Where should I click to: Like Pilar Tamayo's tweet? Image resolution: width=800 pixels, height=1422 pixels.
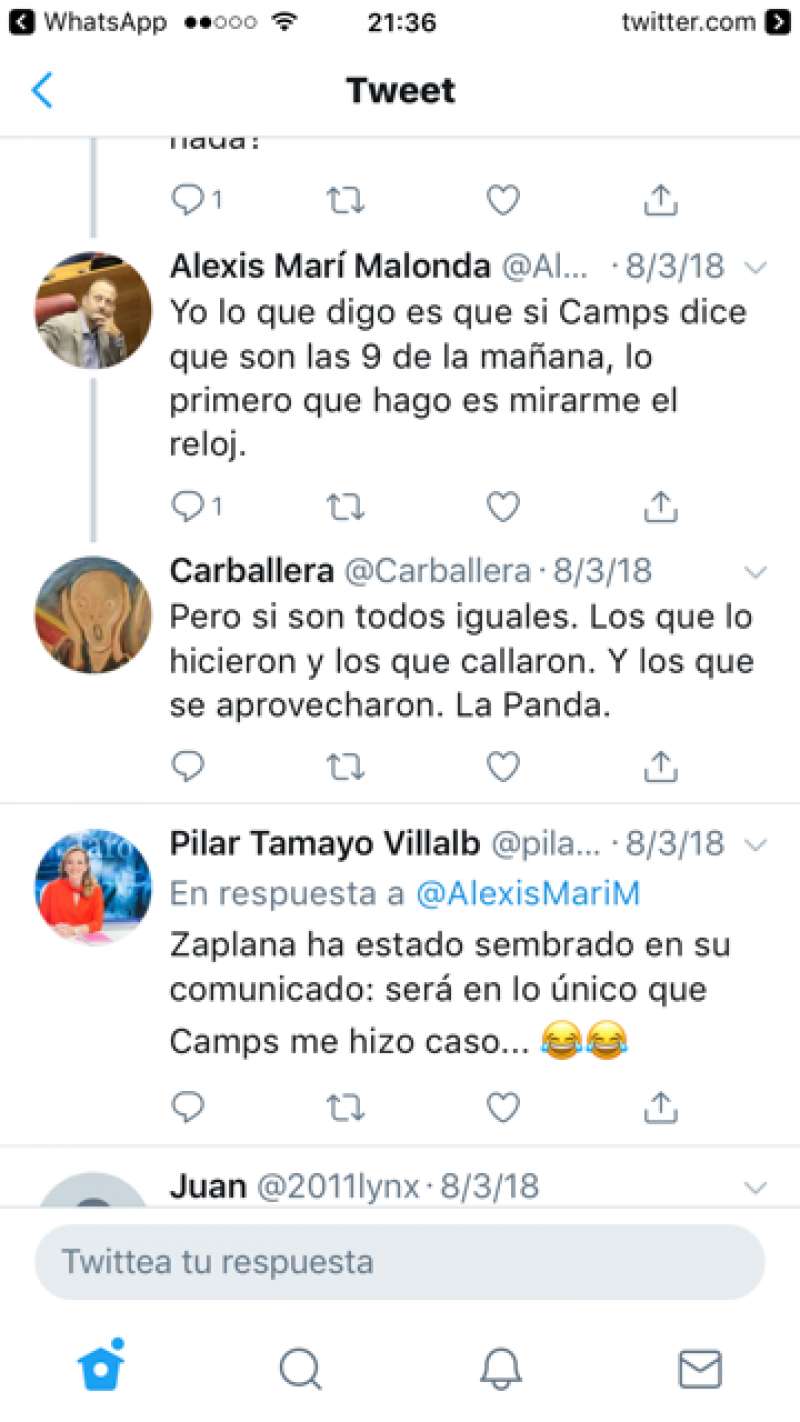[503, 1106]
